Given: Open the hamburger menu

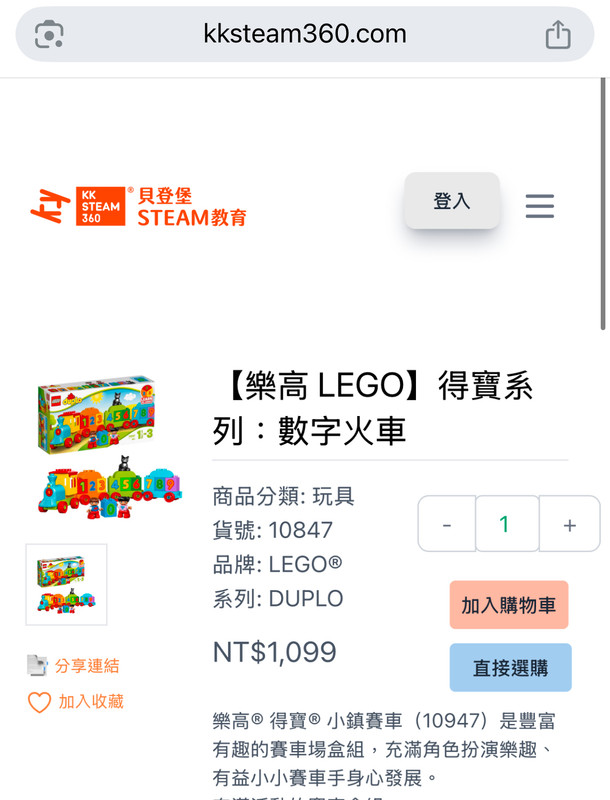Looking at the screenshot, I should click(540, 206).
